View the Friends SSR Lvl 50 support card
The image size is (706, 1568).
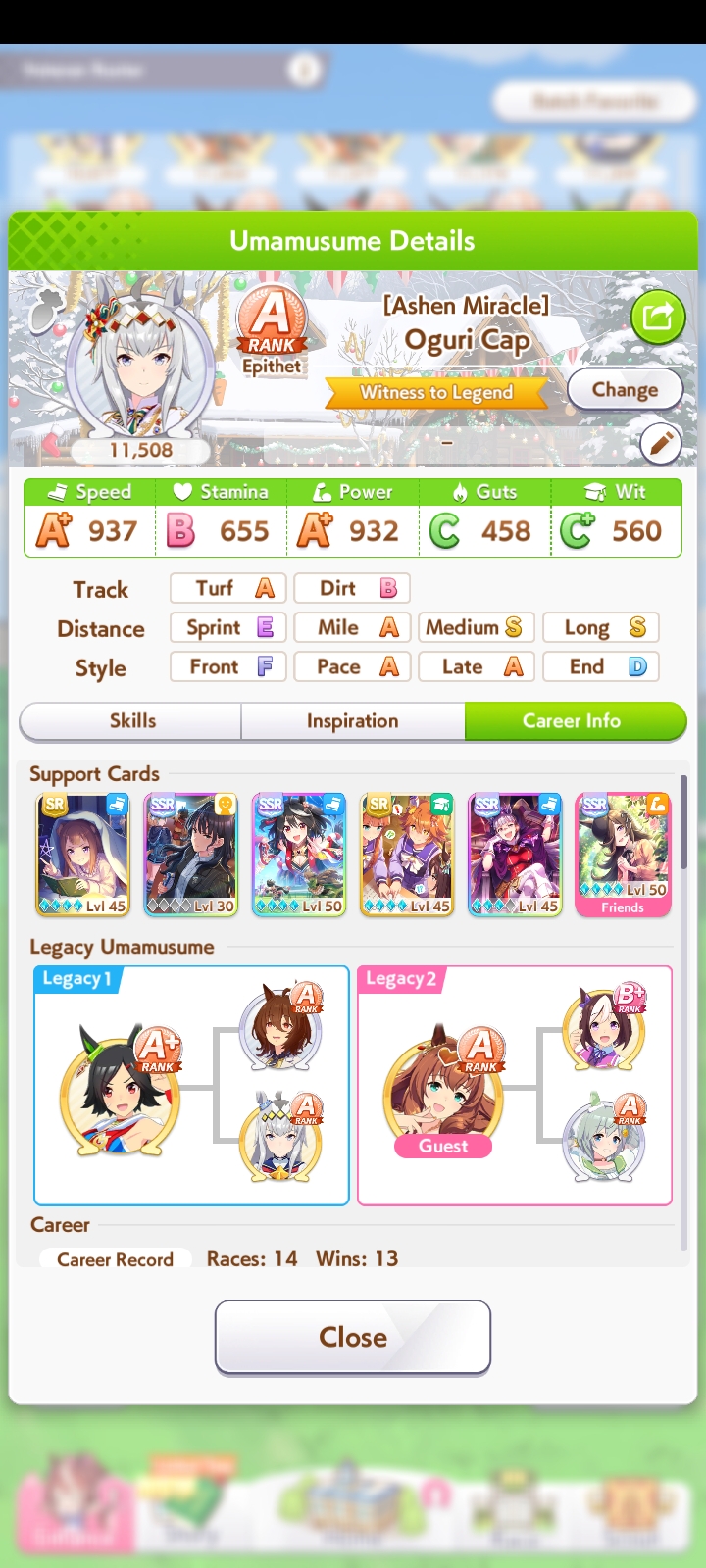pos(623,855)
